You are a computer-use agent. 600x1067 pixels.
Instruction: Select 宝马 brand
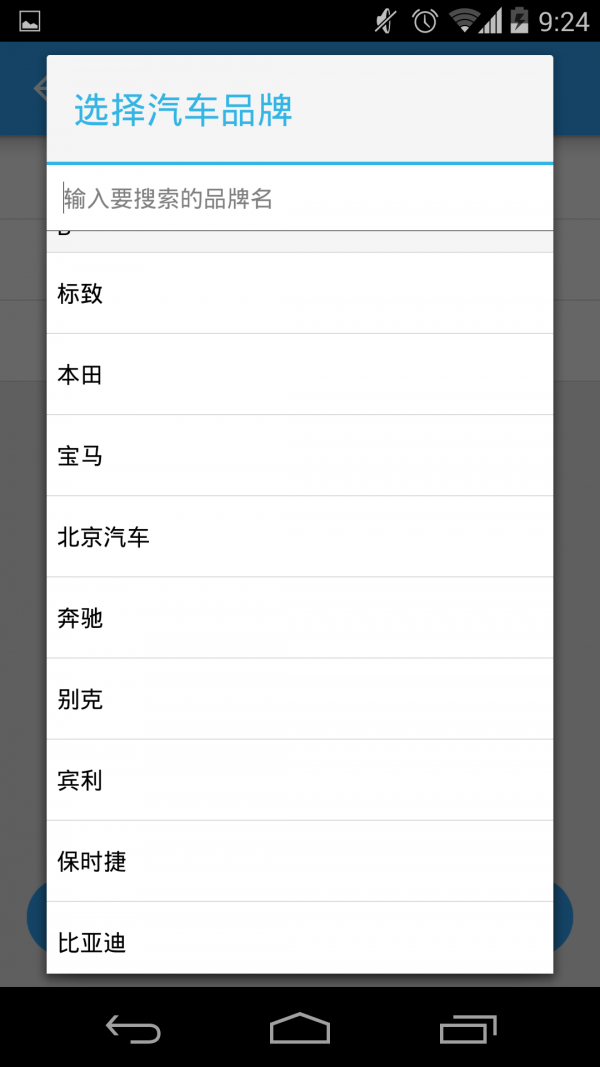click(300, 456)
